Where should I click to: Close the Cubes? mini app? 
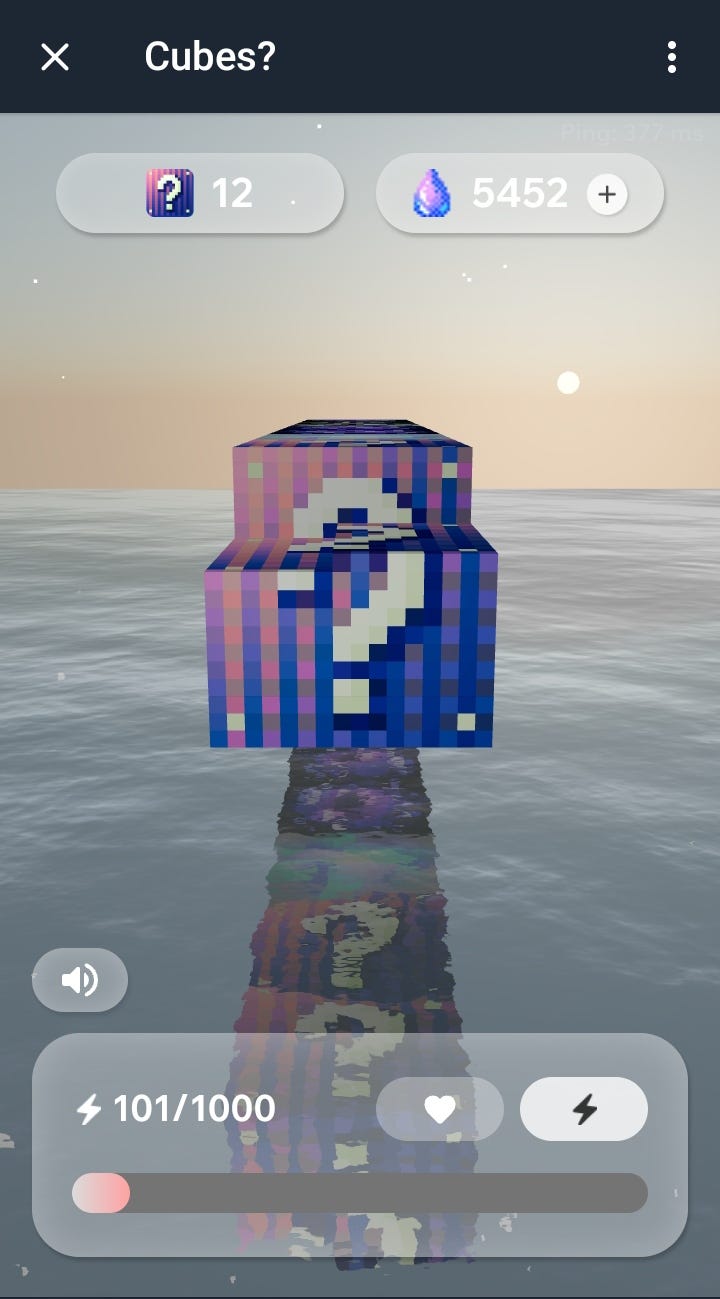point(55,57)
